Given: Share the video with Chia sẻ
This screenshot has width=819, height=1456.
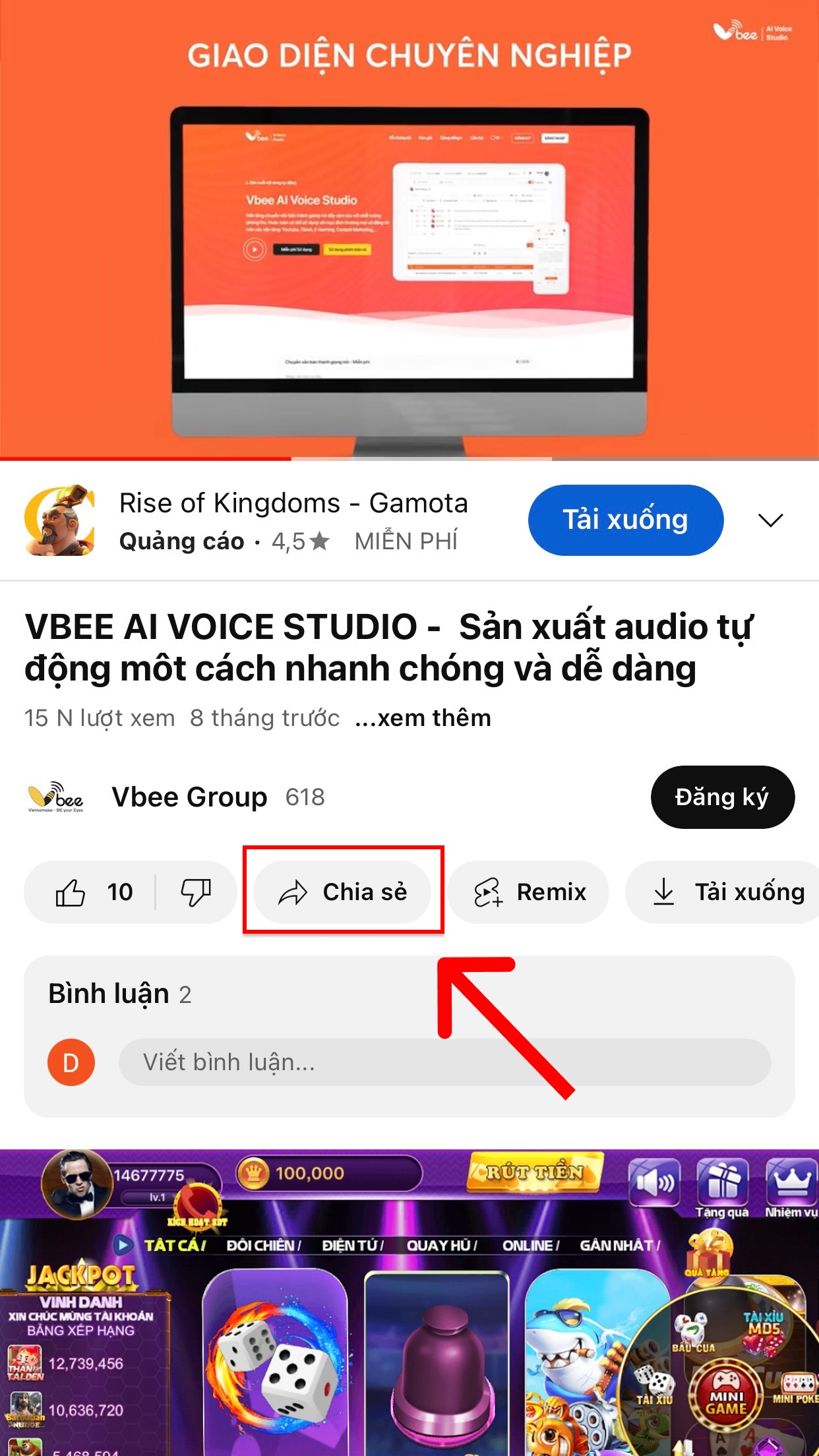Looking at the screenshot, I should pyautogui.click(x=342, y=892).
